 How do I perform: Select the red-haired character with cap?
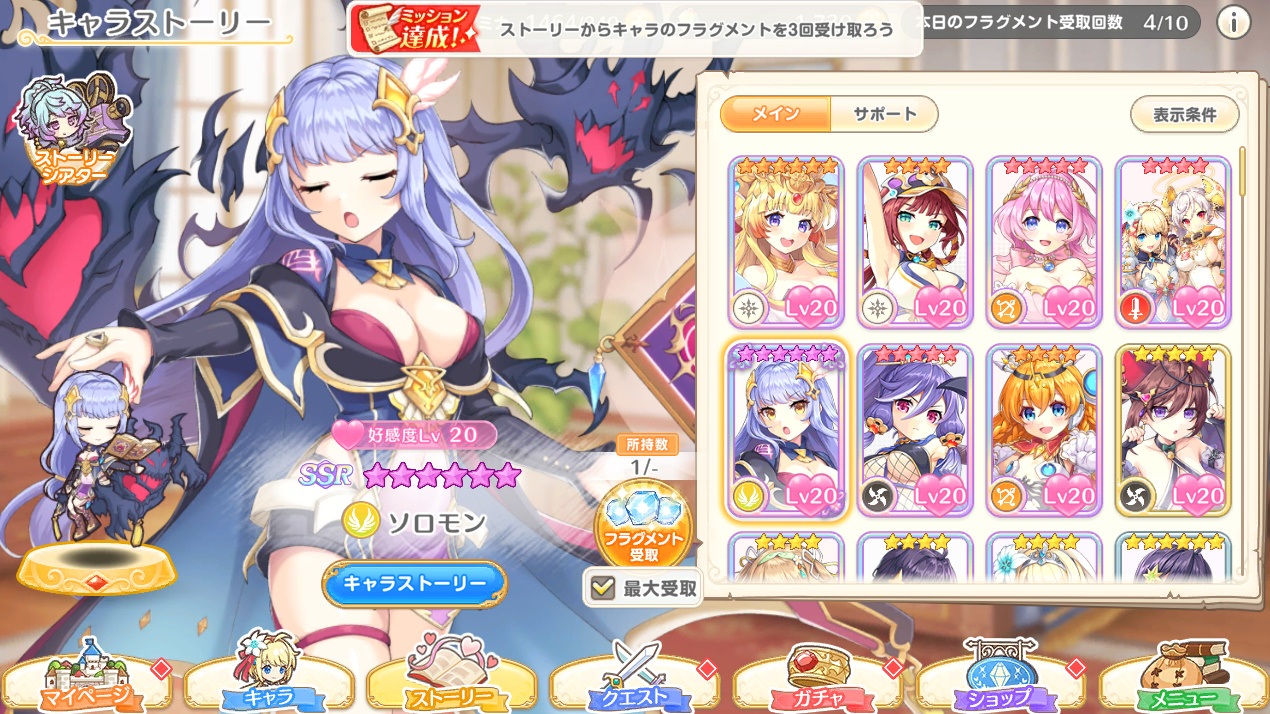(915, 242)
